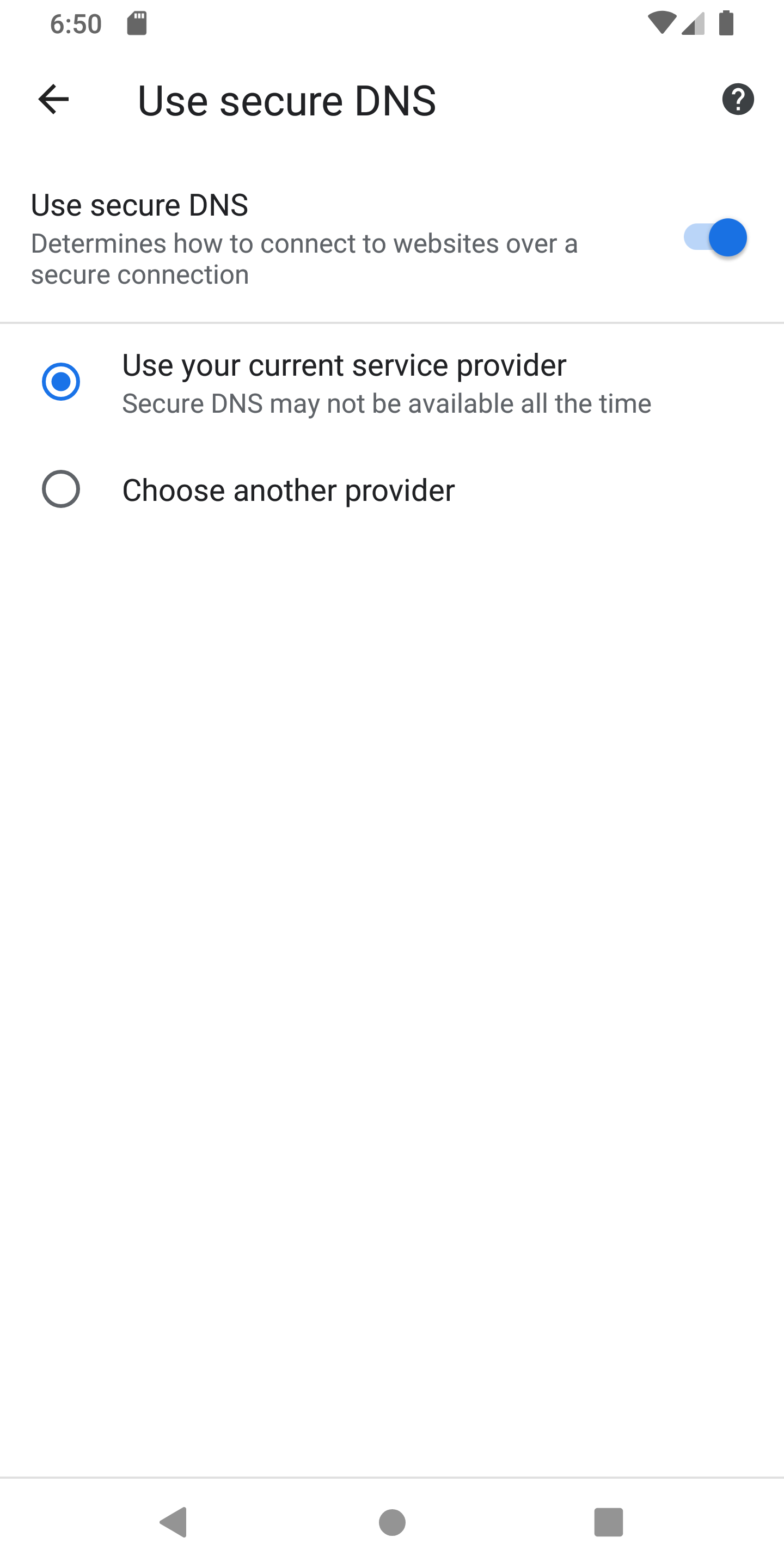This screenshot has height=1568, width=784.
Task: Turn off the Use secure DNS switch
Action: pos(715,237)
